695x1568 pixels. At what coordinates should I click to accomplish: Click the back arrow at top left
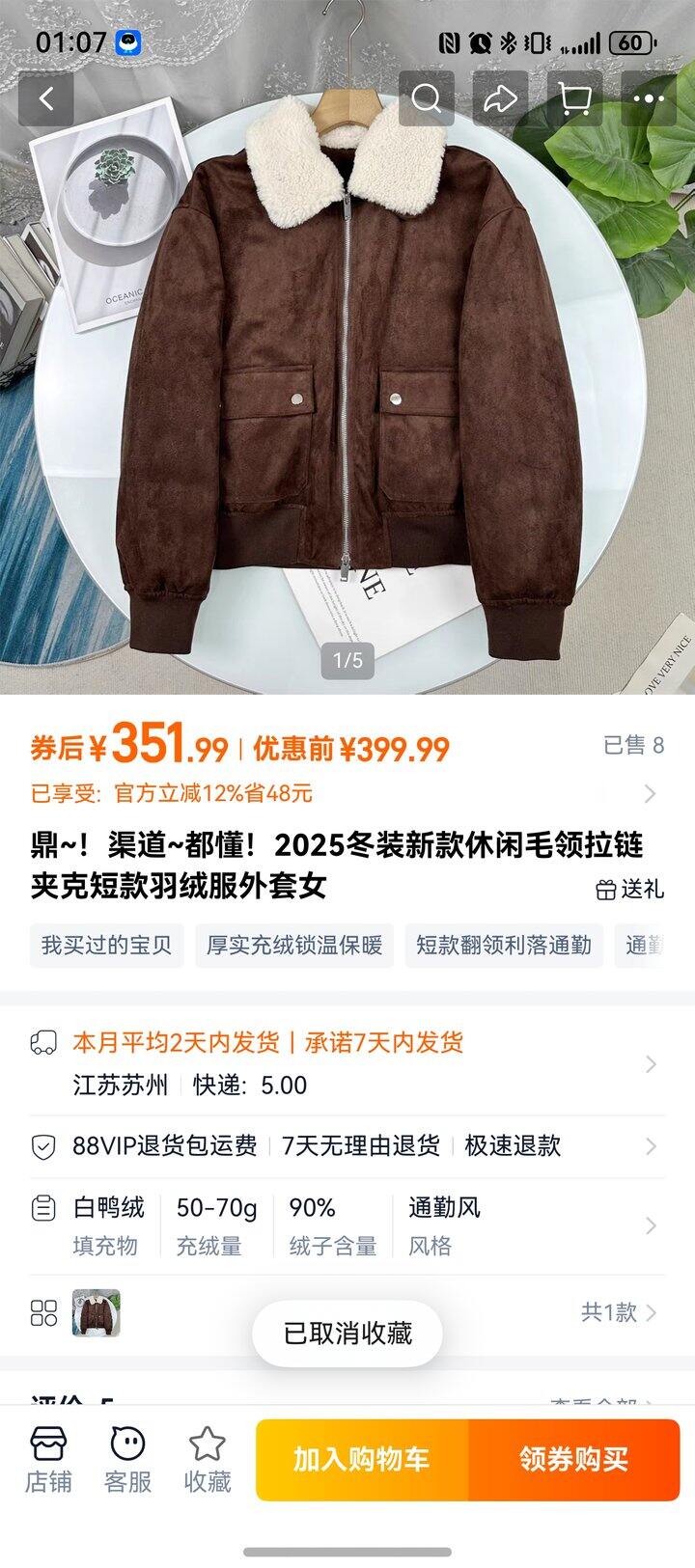pyautogui.click(x=48, y=98)
